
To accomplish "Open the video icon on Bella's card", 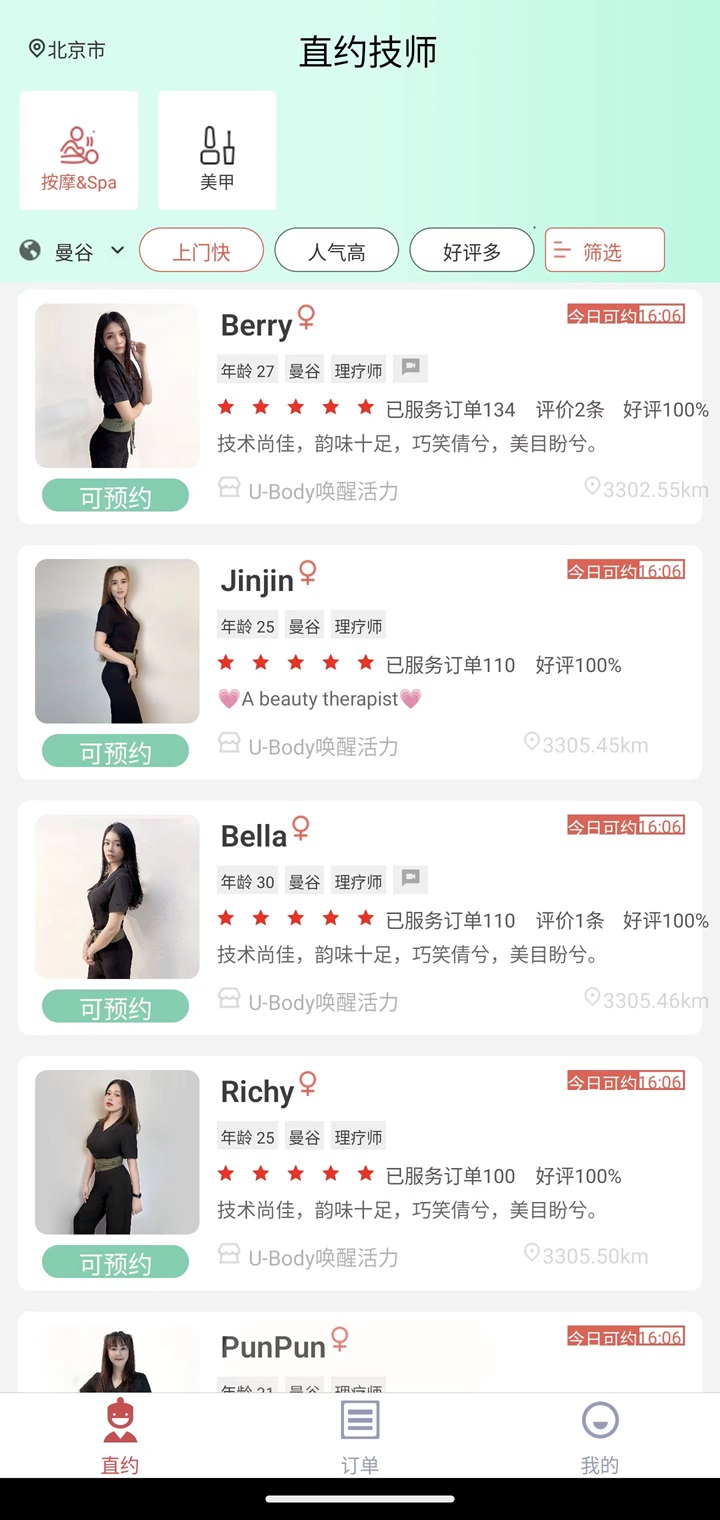I will [410, 879].
